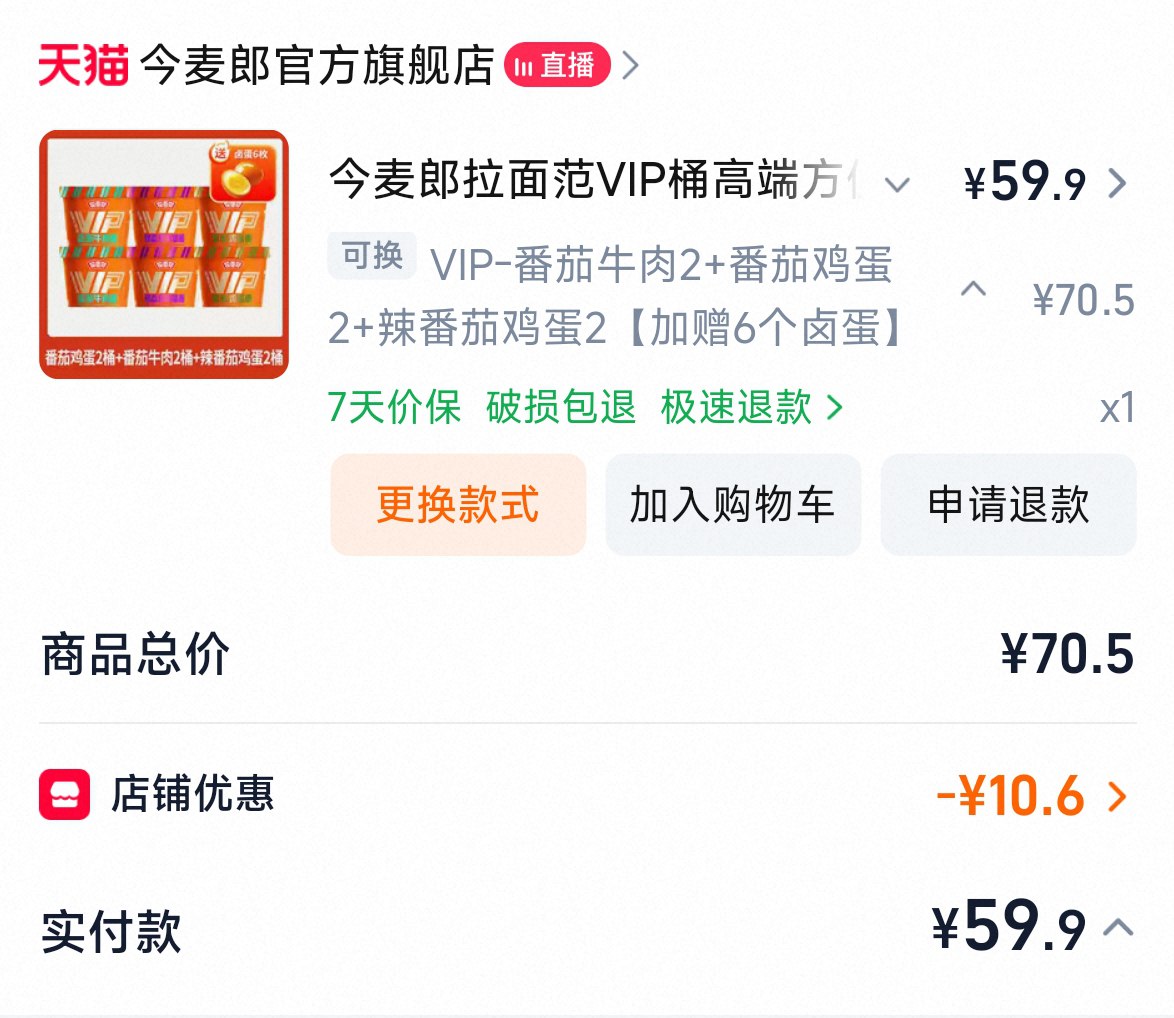Image resolution: width=1174 pixels, height=1018 pixels.
Task: Collapse the 实付款 payment summary
Action: (1118, 928)
